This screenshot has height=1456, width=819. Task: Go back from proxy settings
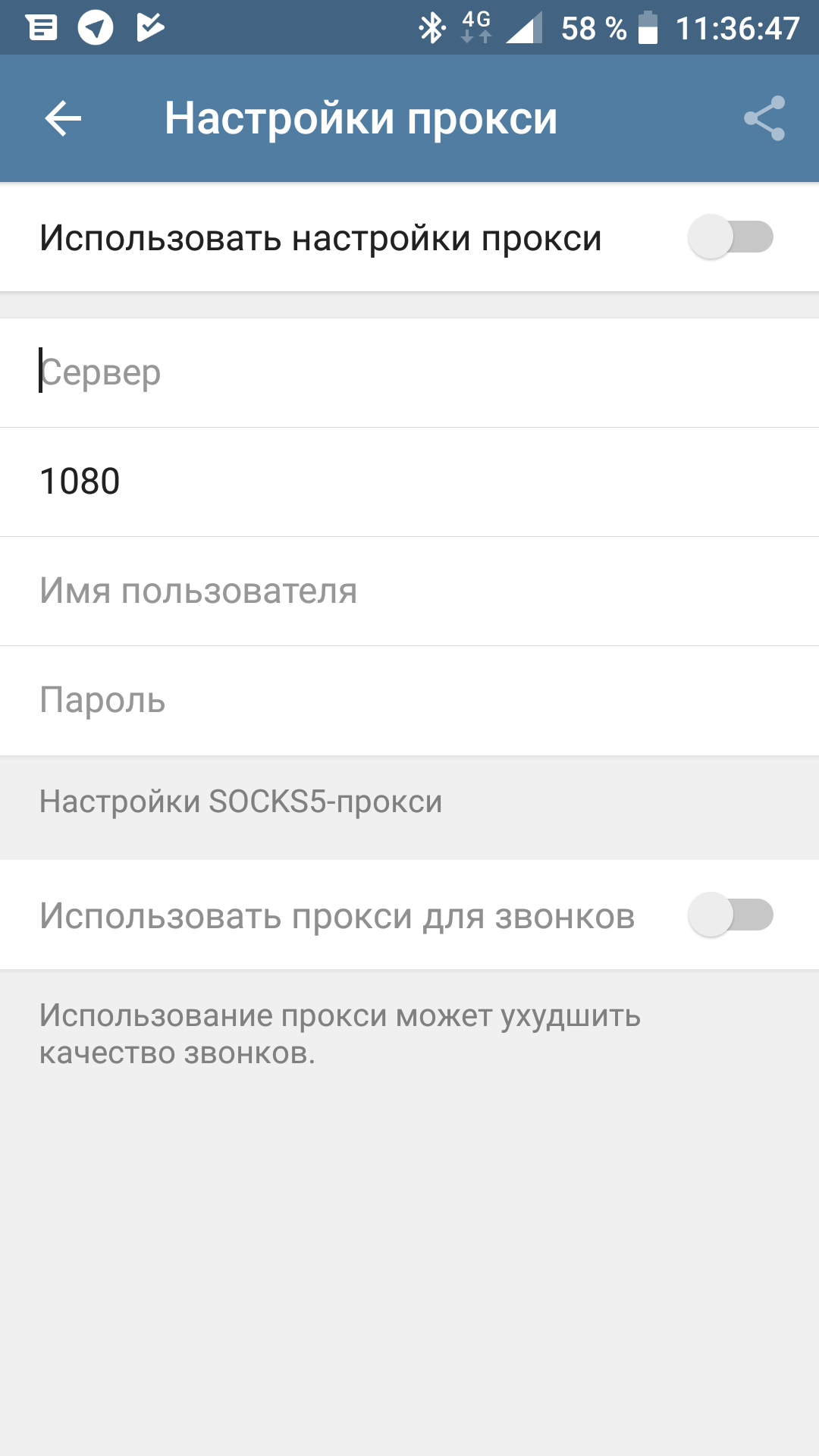click(x=63, y=118)
